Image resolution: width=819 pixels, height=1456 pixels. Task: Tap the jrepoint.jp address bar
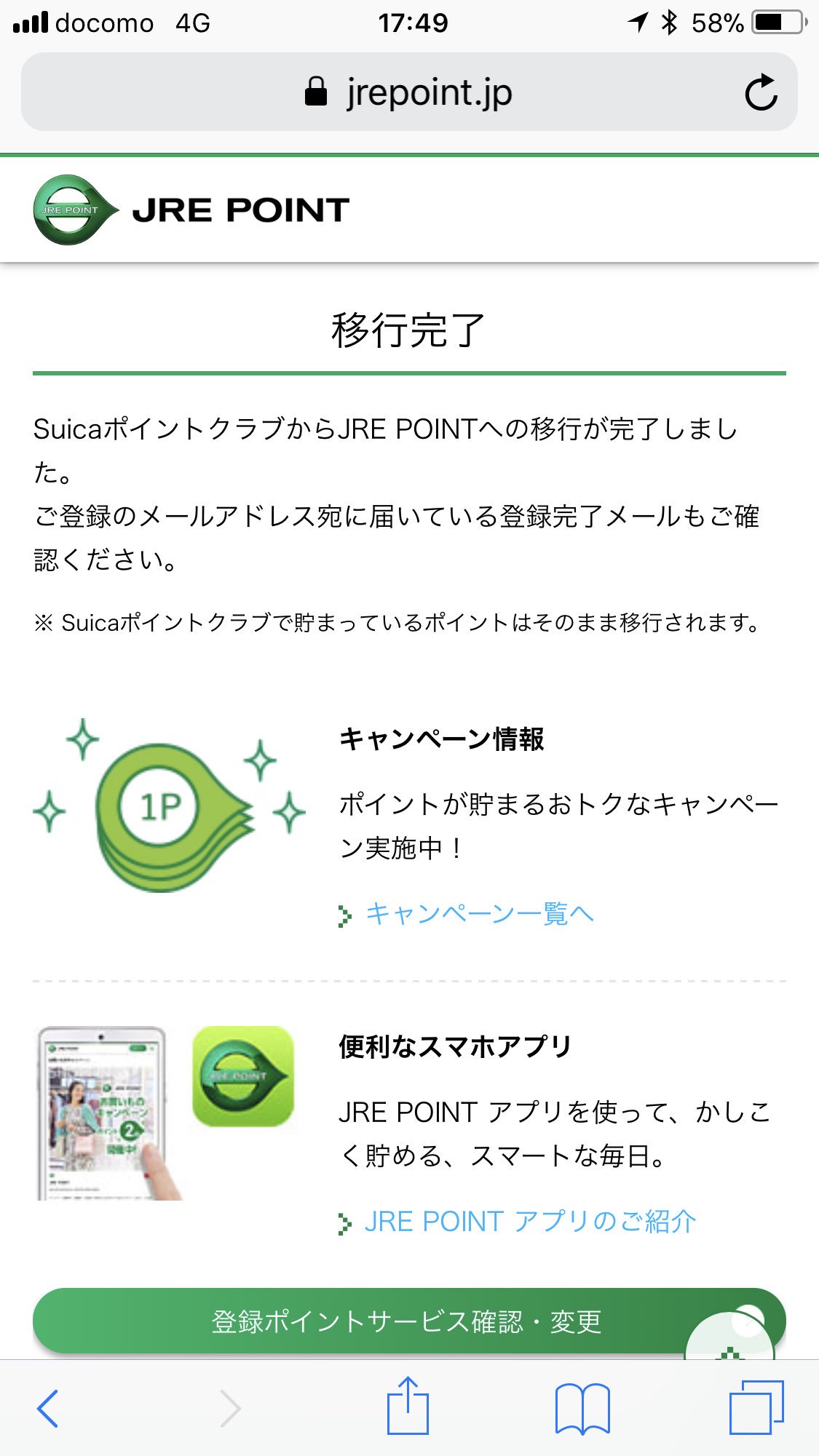[409, 92]
